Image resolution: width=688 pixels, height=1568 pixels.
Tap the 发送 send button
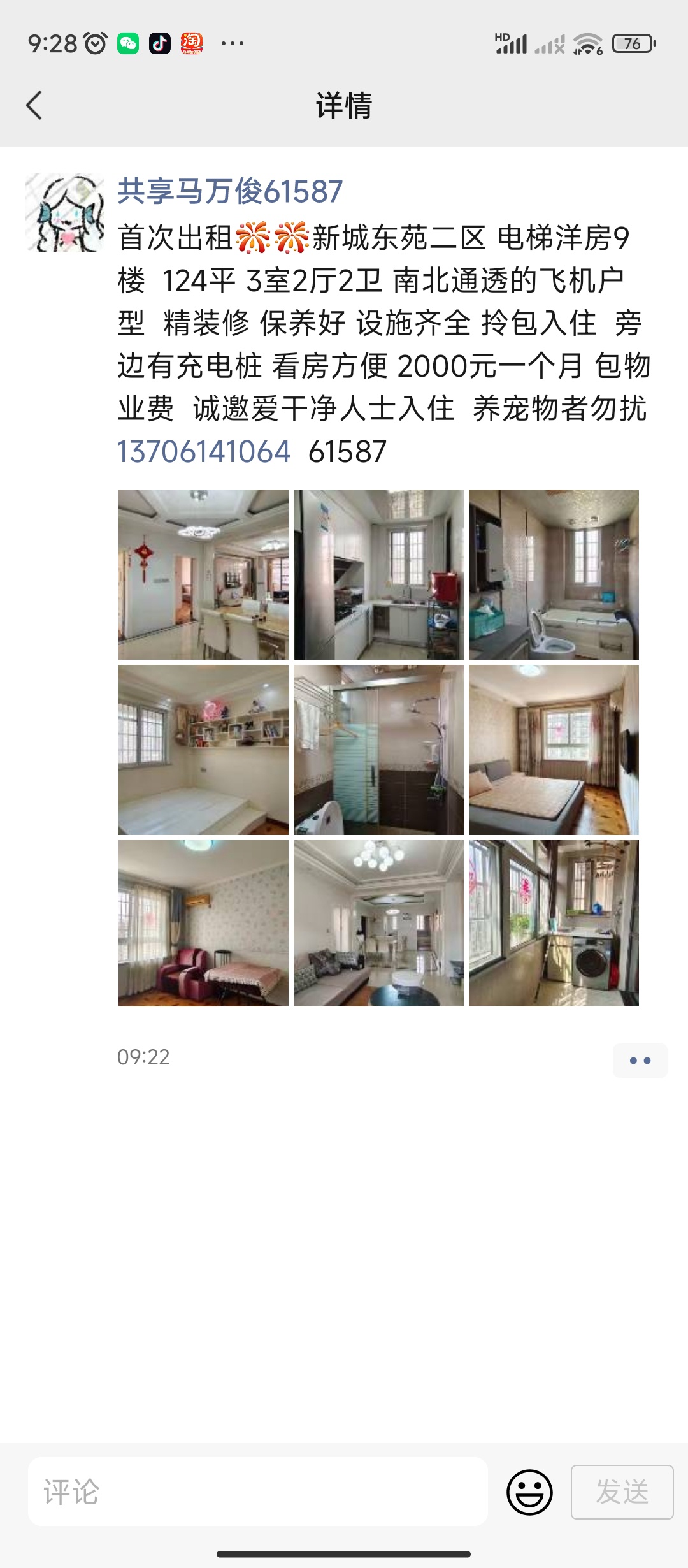coord(622,1492)
